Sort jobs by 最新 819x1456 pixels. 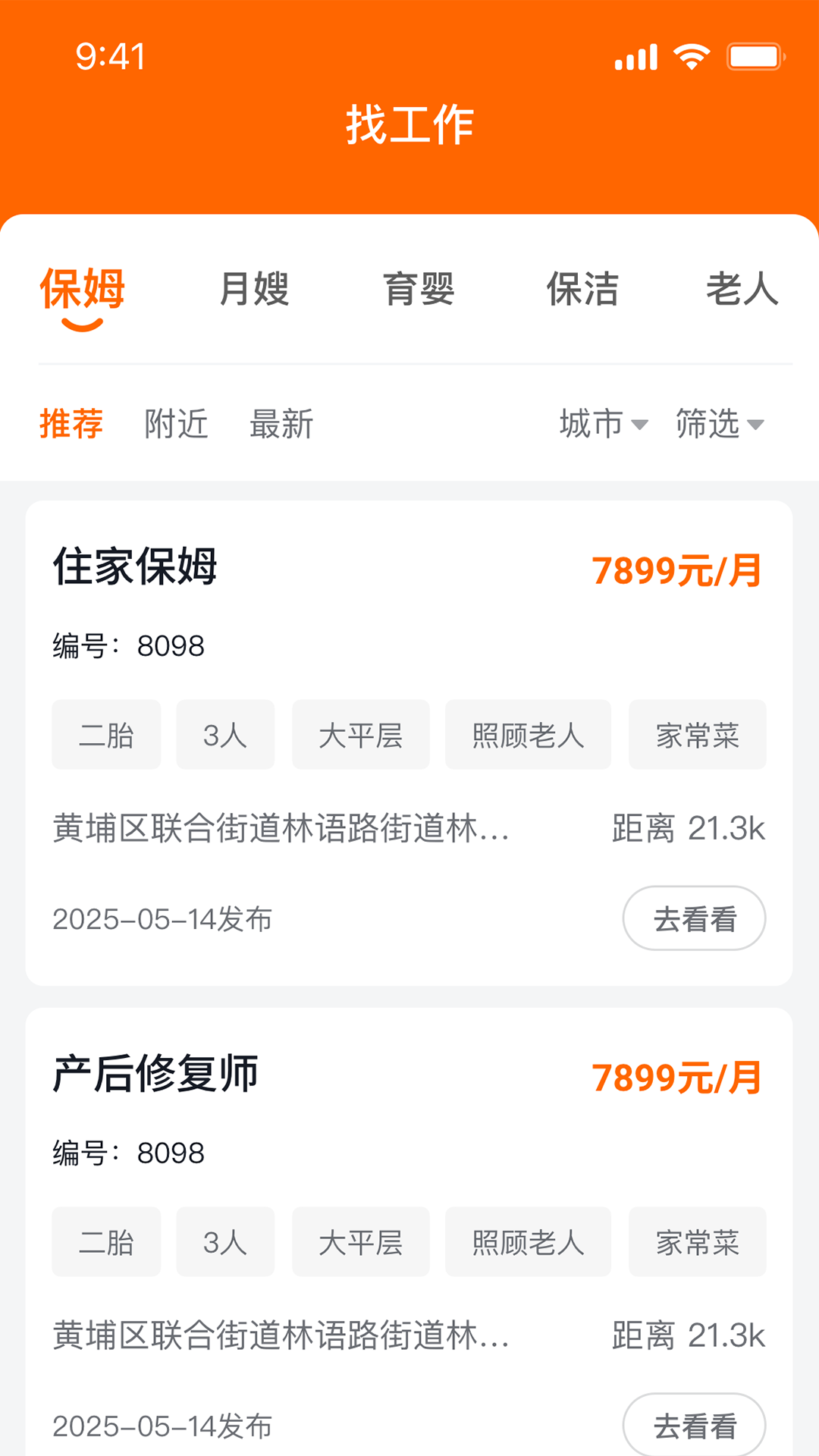[281, 425]
